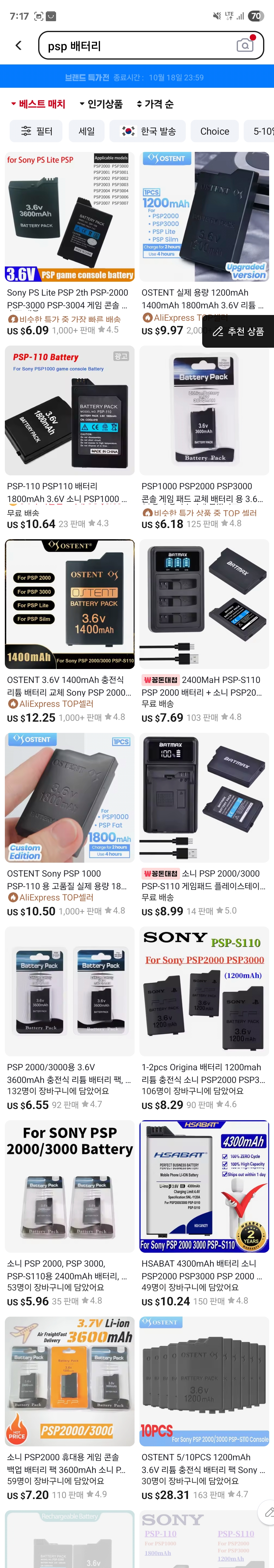The width and height of the screenshot is (274, 1568).
Task: Apply the Choice filter chip
Action: click(214, 131)
